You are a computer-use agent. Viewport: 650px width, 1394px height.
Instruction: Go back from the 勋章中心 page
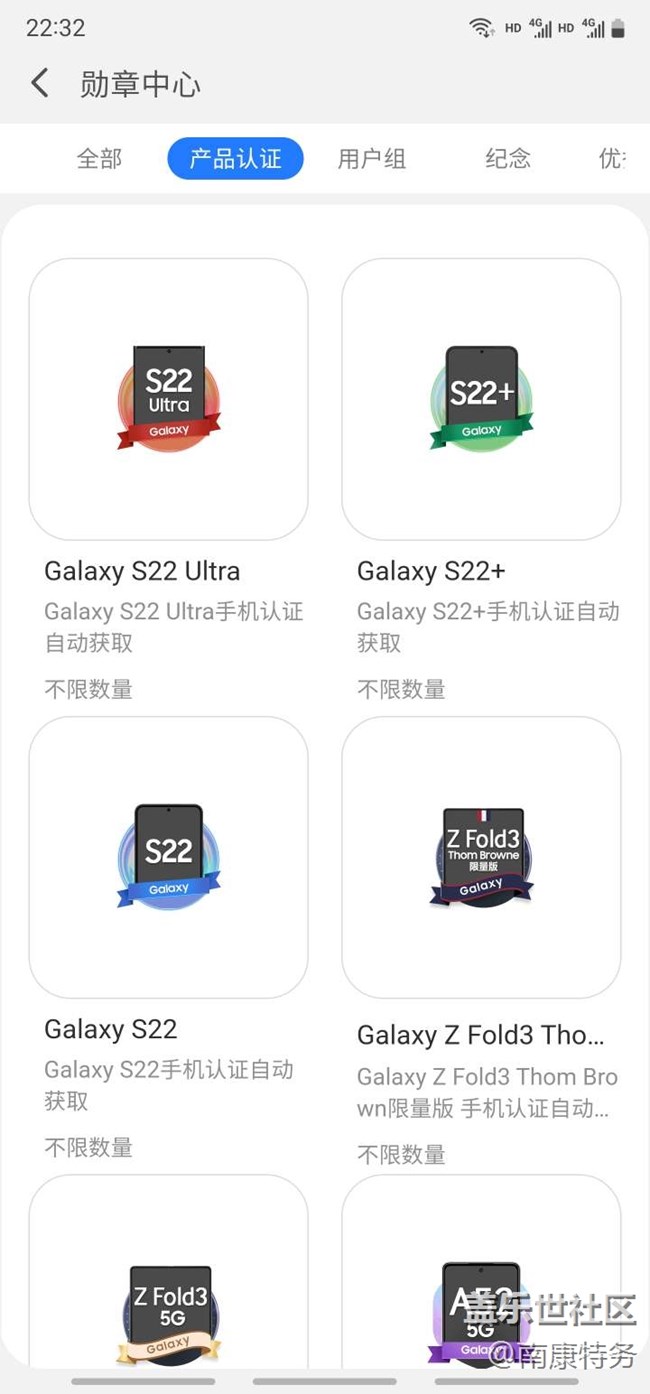point(40,83)
